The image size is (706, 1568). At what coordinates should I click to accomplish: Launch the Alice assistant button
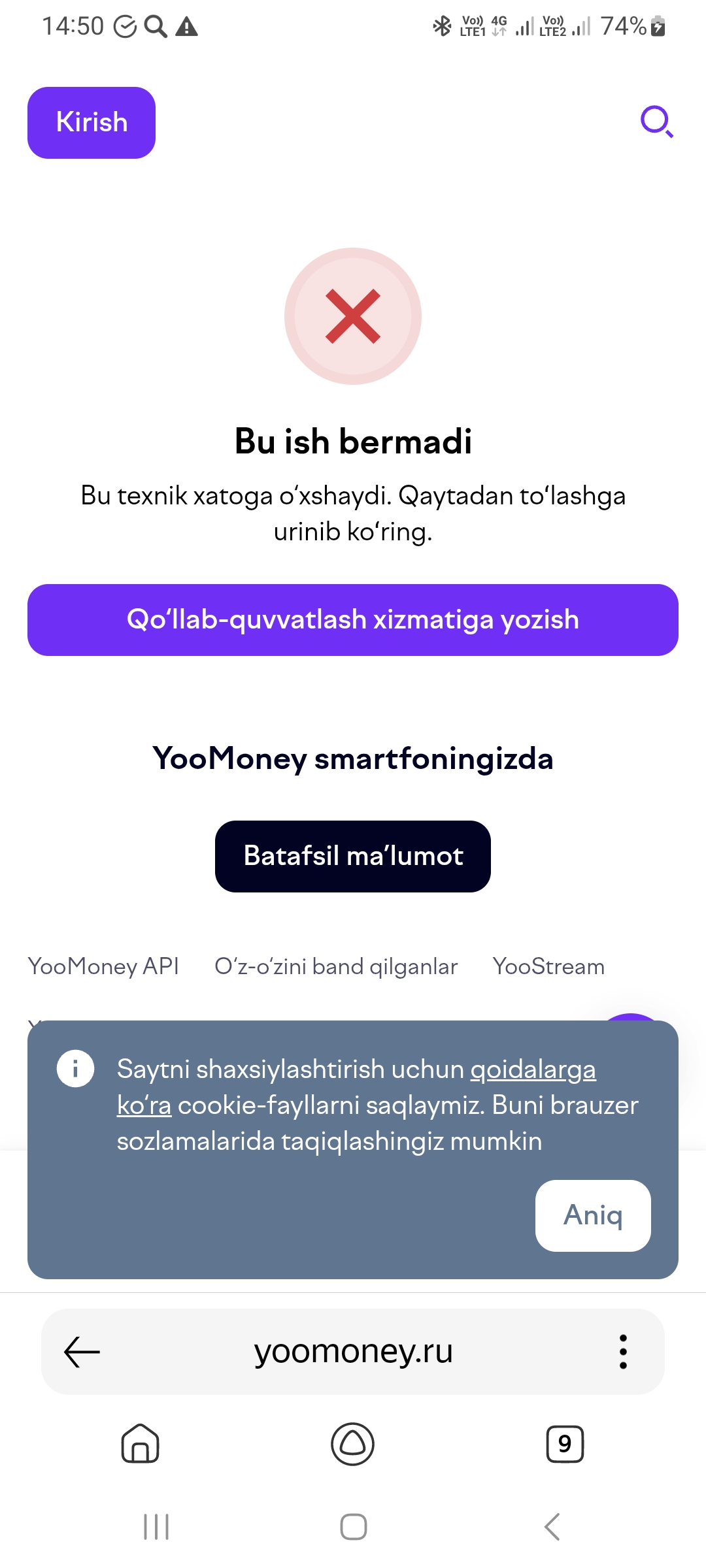point(353,1444)
